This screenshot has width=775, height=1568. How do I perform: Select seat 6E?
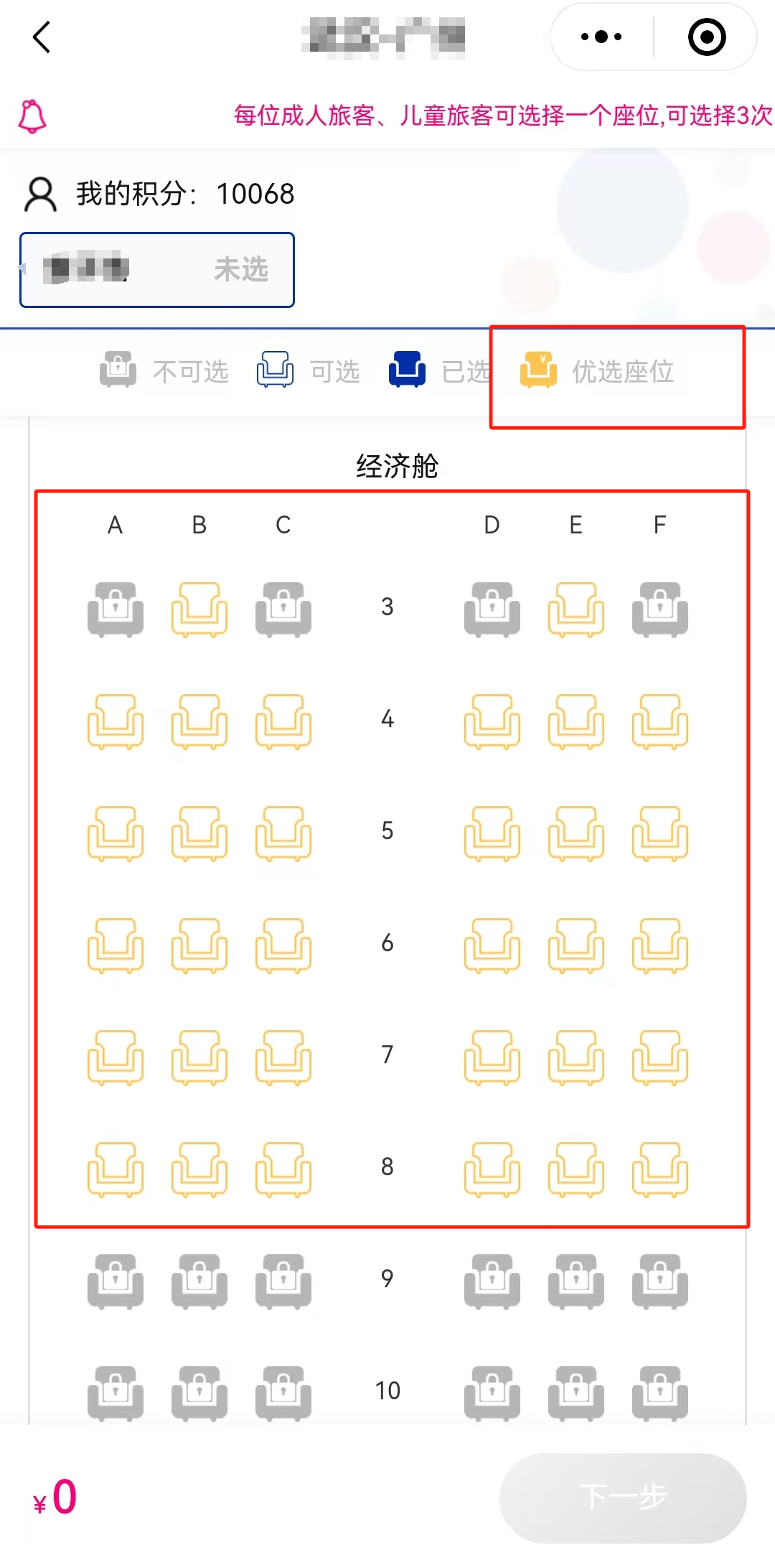[x=576, y=946]
